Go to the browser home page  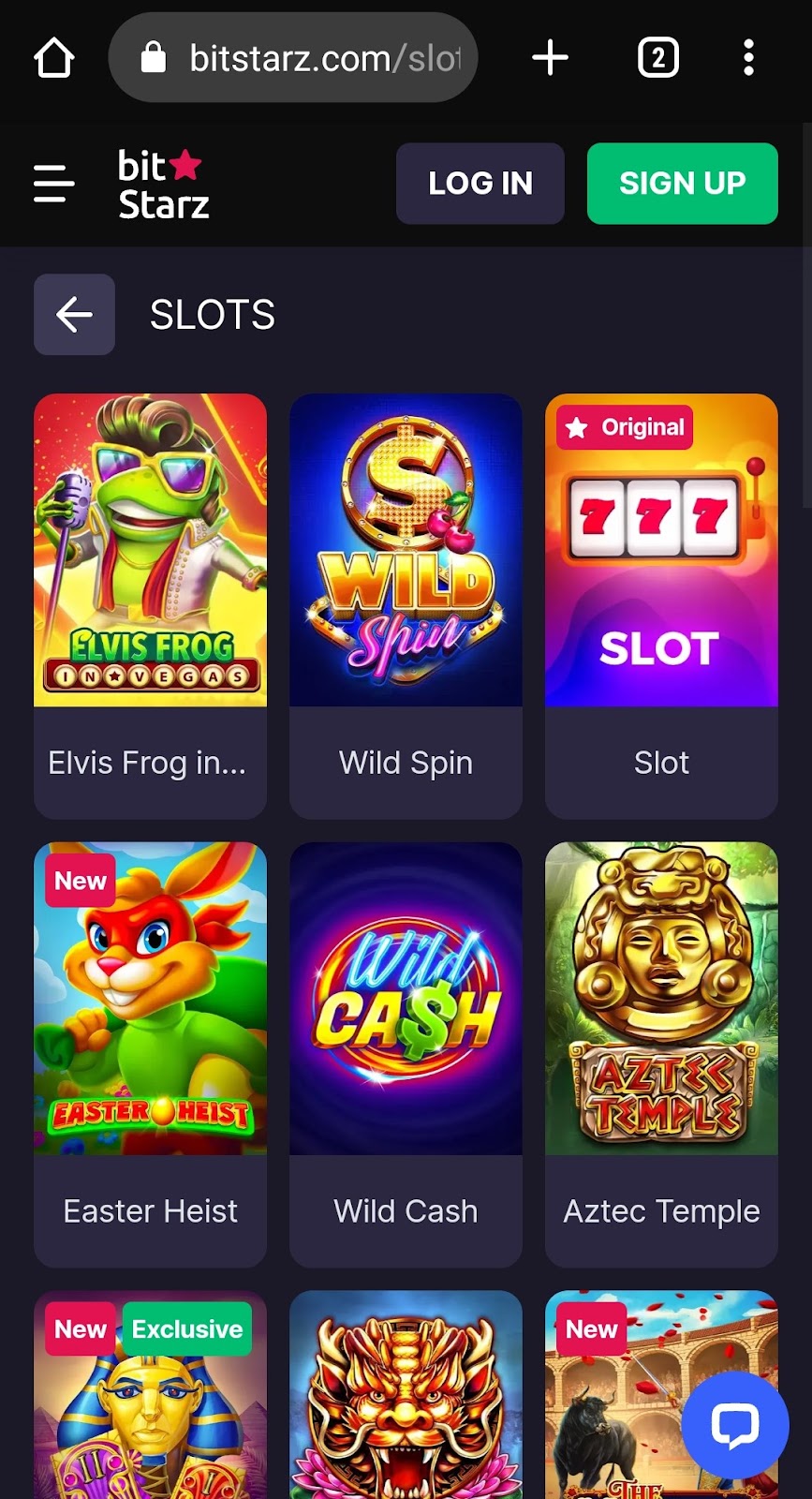click(53, 58)
